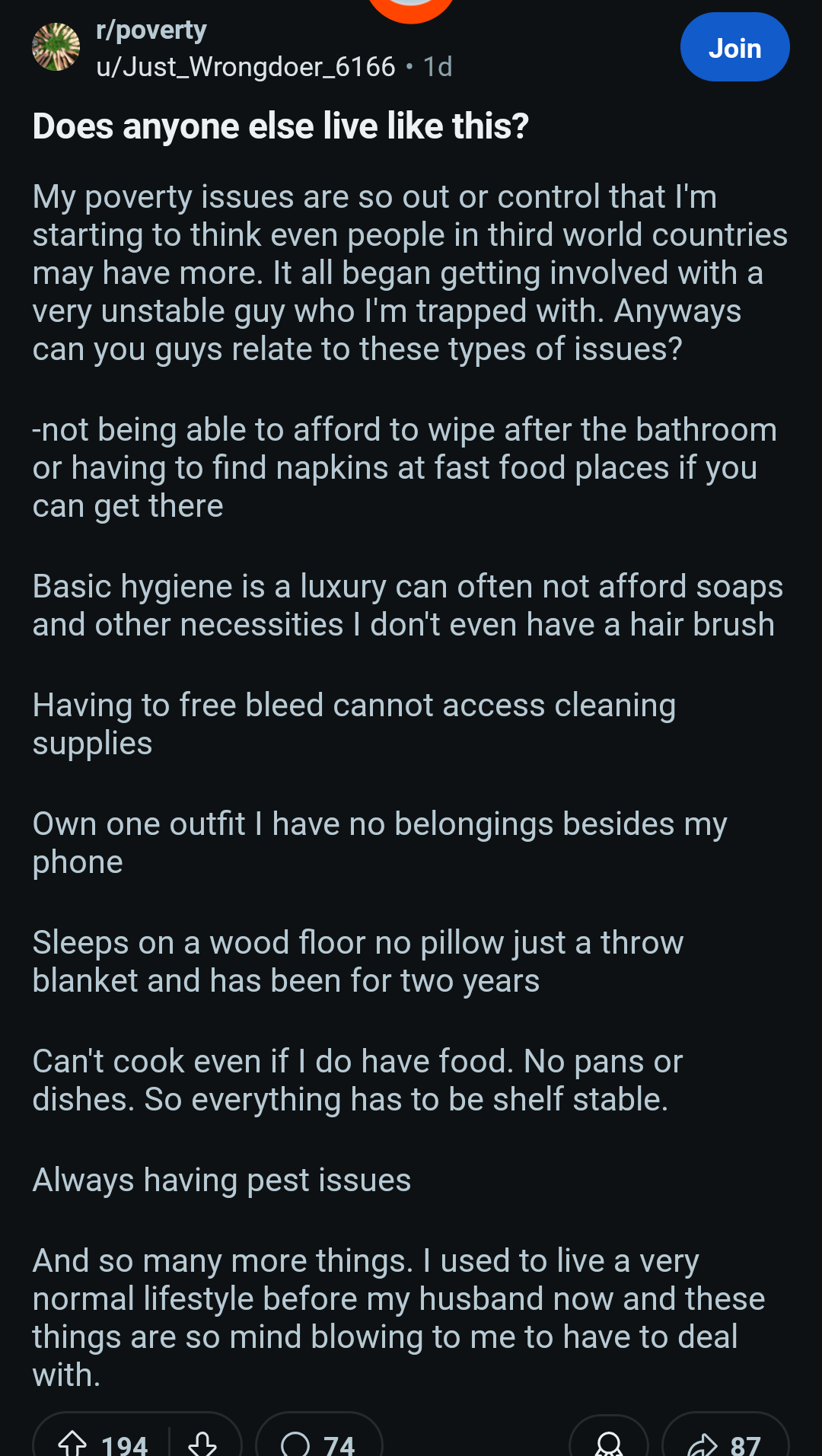Screen dimensions: 822x1456
Task: Tap the r/poverty community avatar
Action: click(56, 47)
